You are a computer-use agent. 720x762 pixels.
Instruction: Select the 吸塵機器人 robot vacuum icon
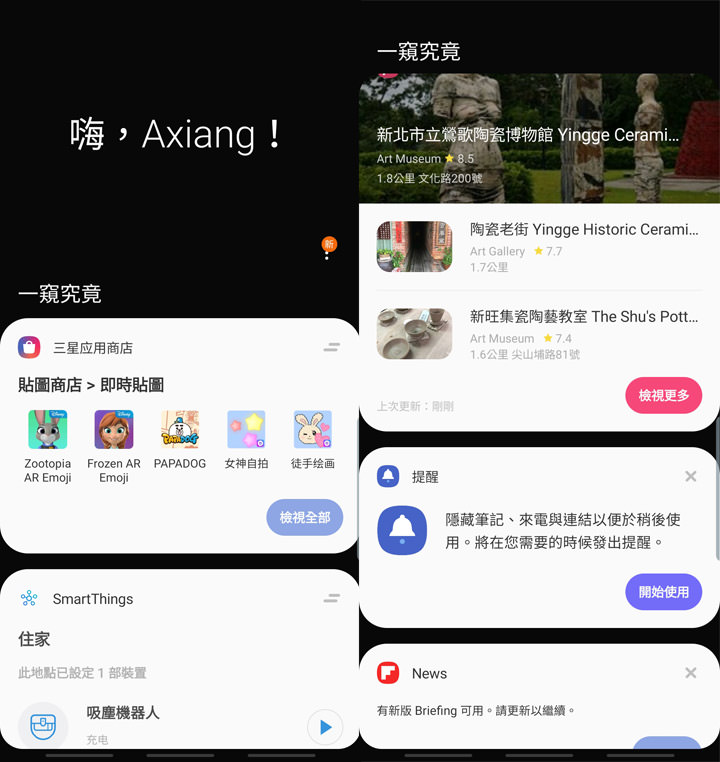(x=42, y=726)
